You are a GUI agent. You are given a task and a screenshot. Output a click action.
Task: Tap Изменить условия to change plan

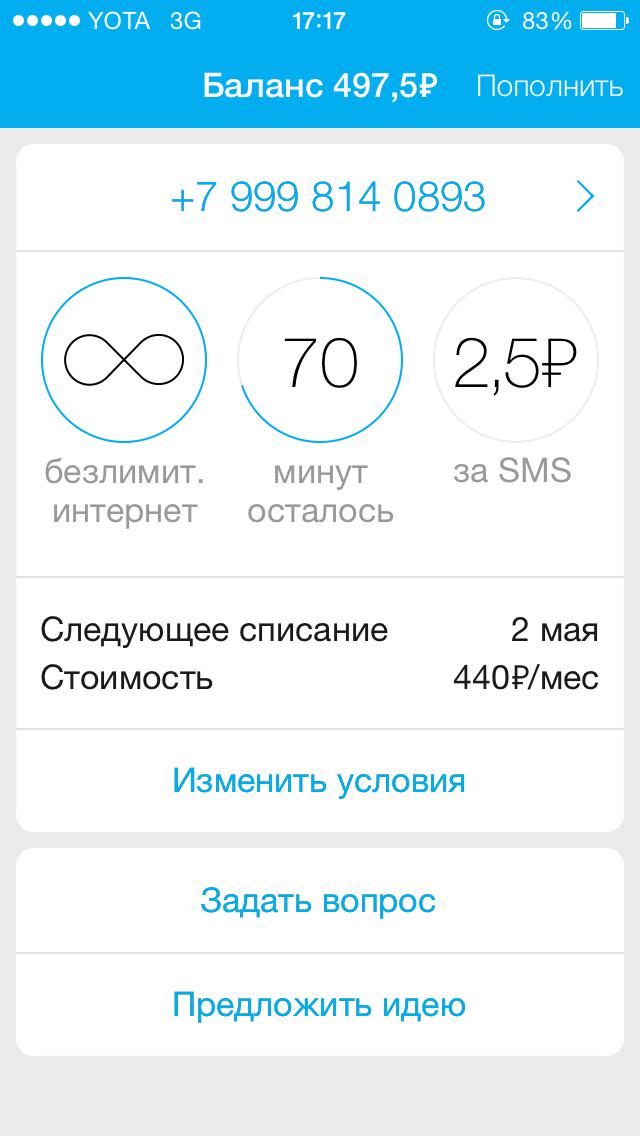click(x=320, y=781)
